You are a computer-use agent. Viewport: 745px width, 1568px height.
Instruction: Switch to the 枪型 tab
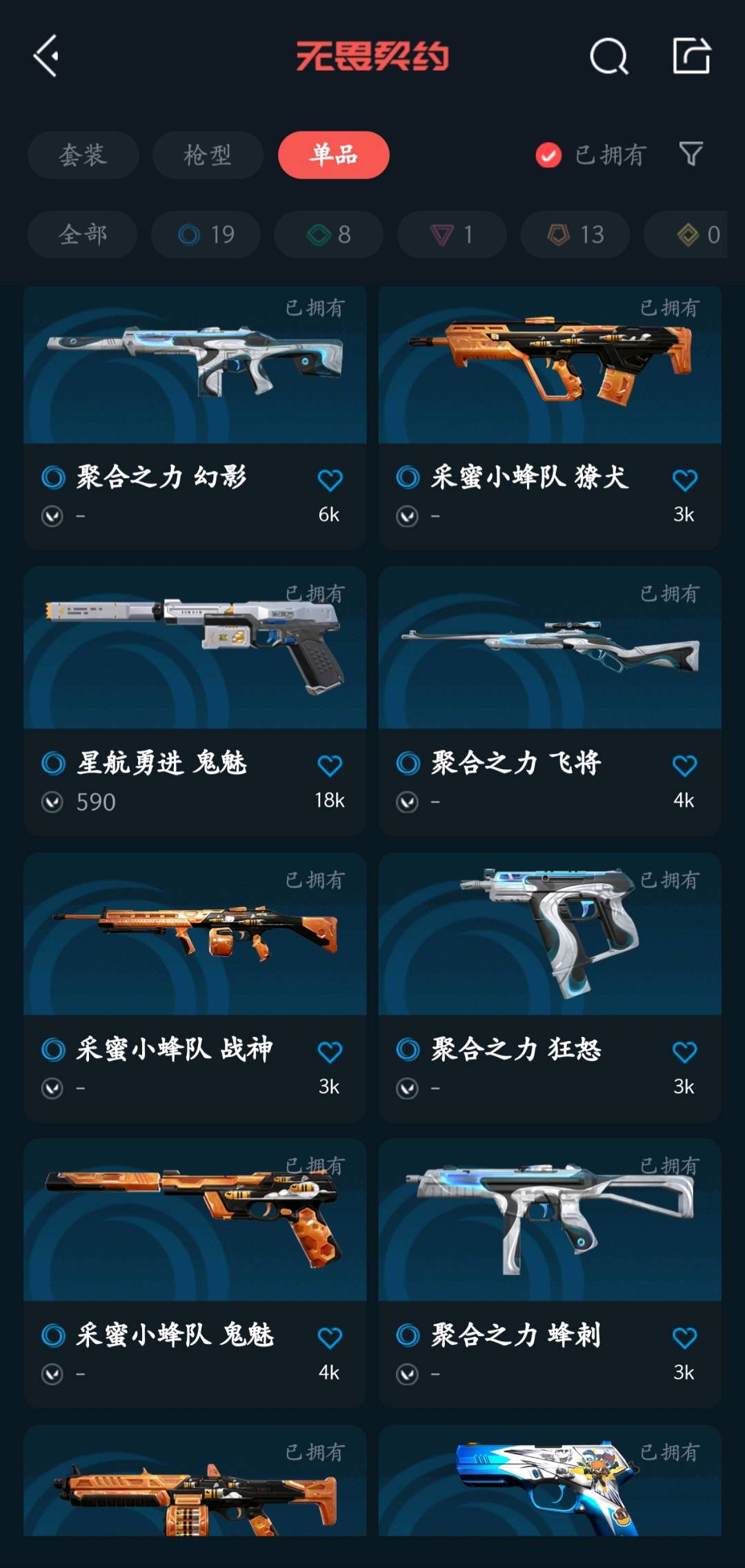point(208,155)
